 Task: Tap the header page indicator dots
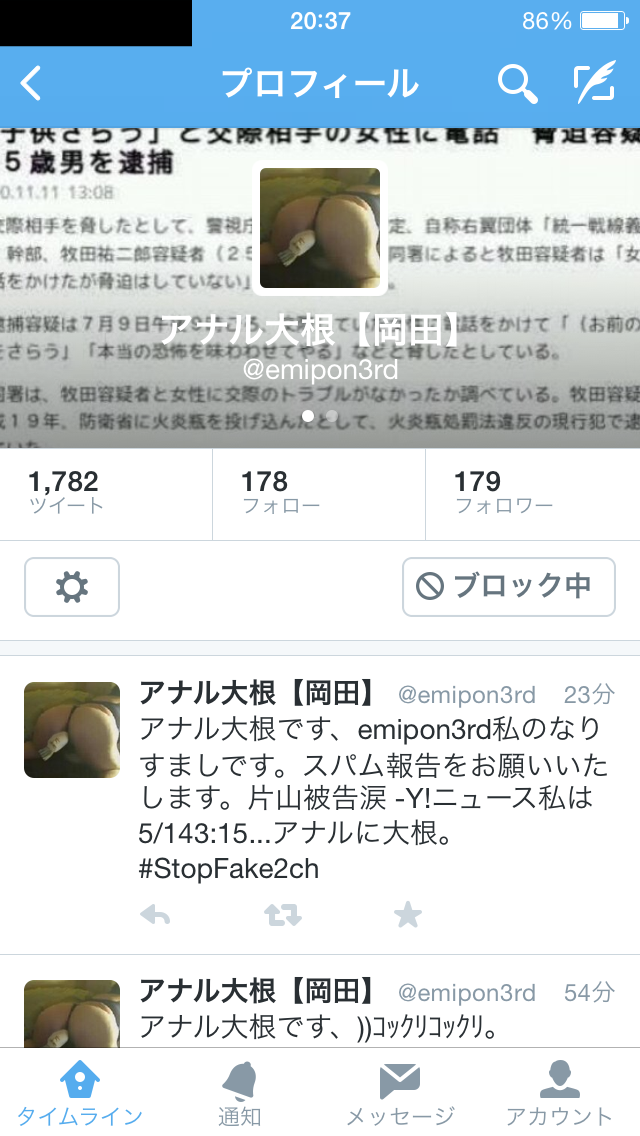tap(320, 414)
